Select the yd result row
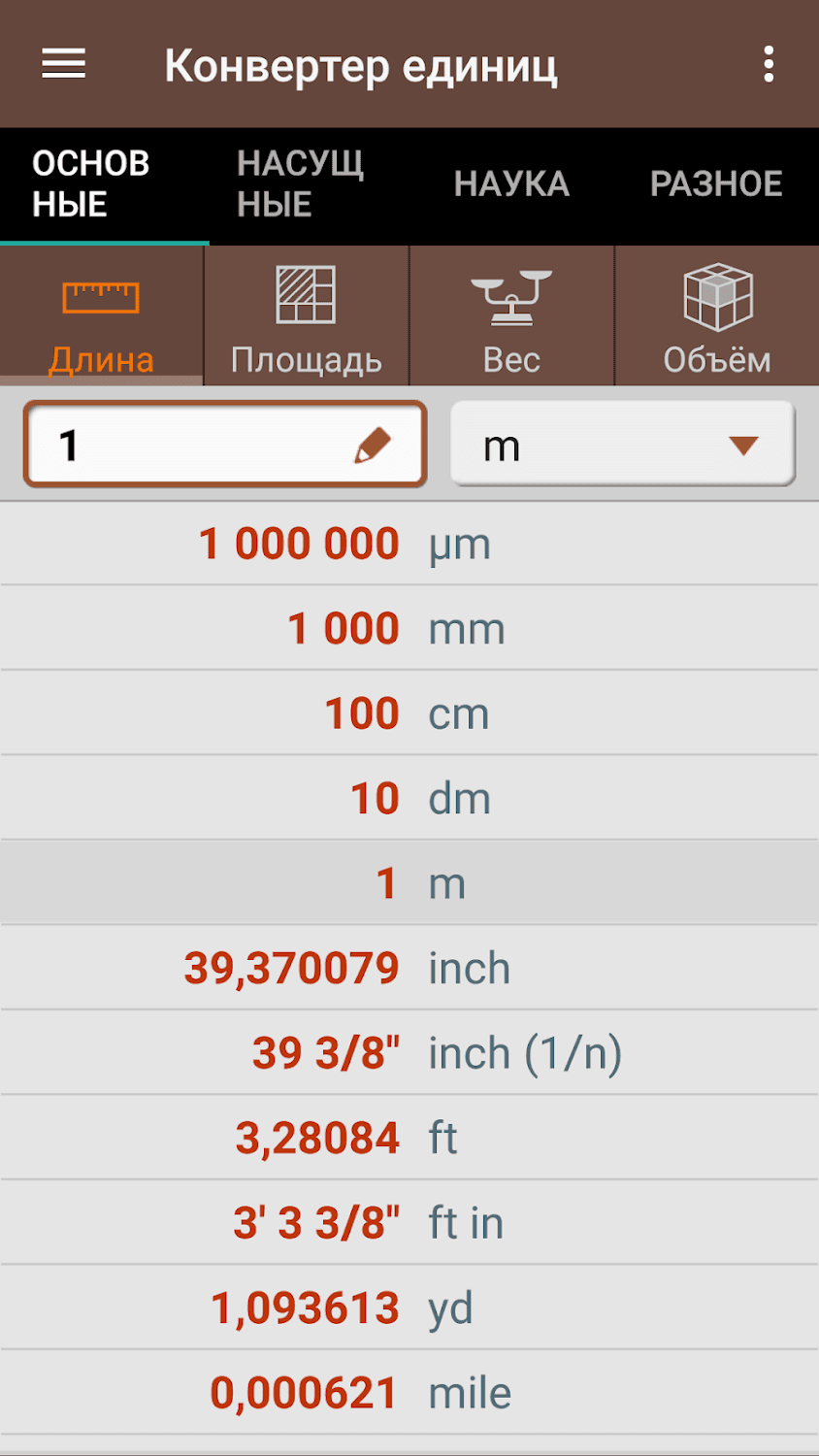Screen dimensions: 819x1456 (x=409, y=1307)
